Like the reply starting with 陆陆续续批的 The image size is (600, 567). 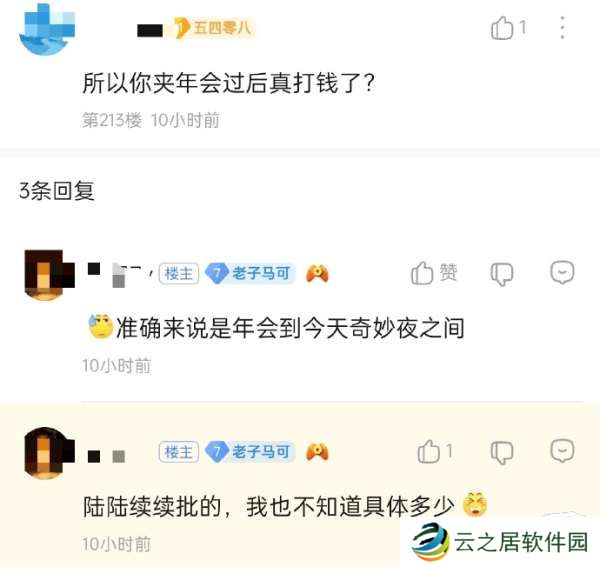coord(430,451)
